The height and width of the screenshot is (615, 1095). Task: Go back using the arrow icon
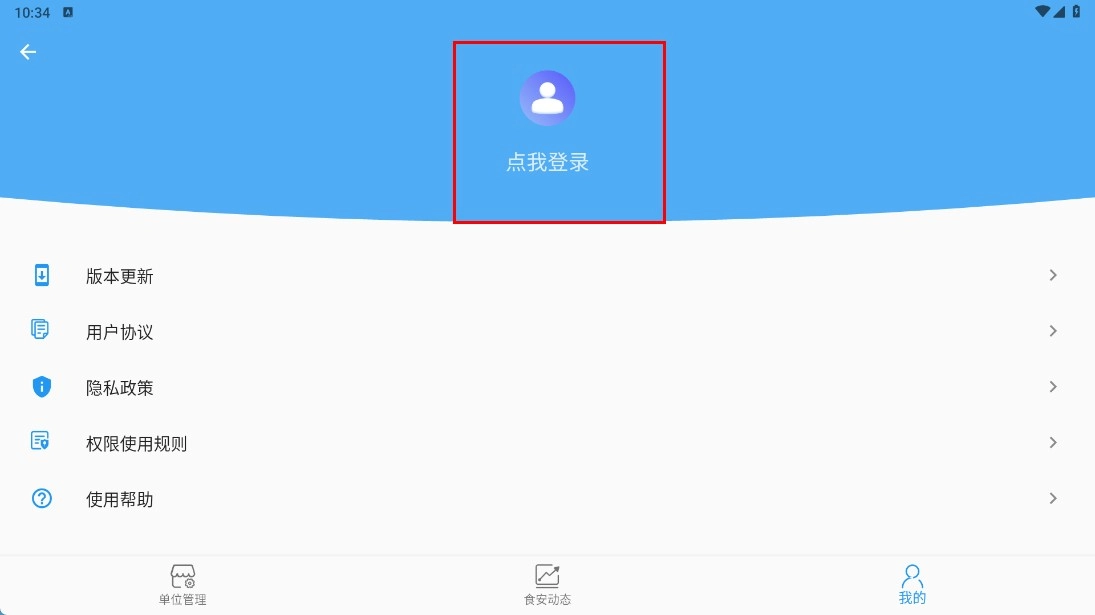coord(28,52)
